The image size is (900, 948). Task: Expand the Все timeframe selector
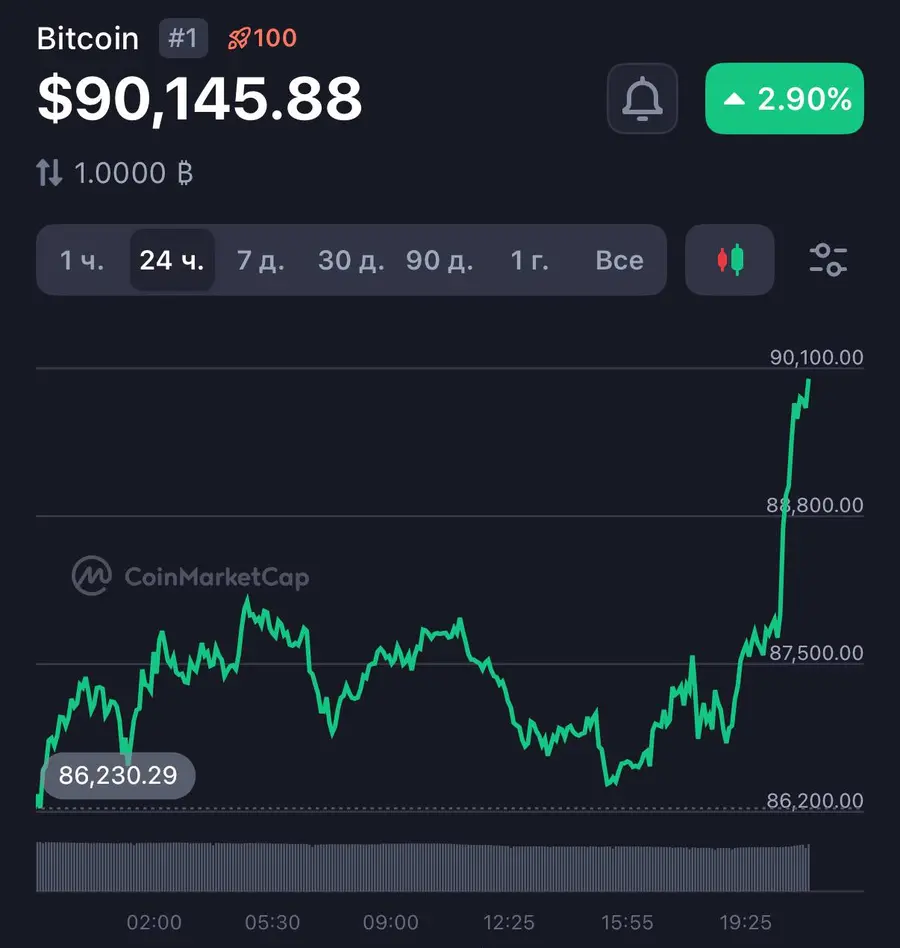click(x=619, y=260)
